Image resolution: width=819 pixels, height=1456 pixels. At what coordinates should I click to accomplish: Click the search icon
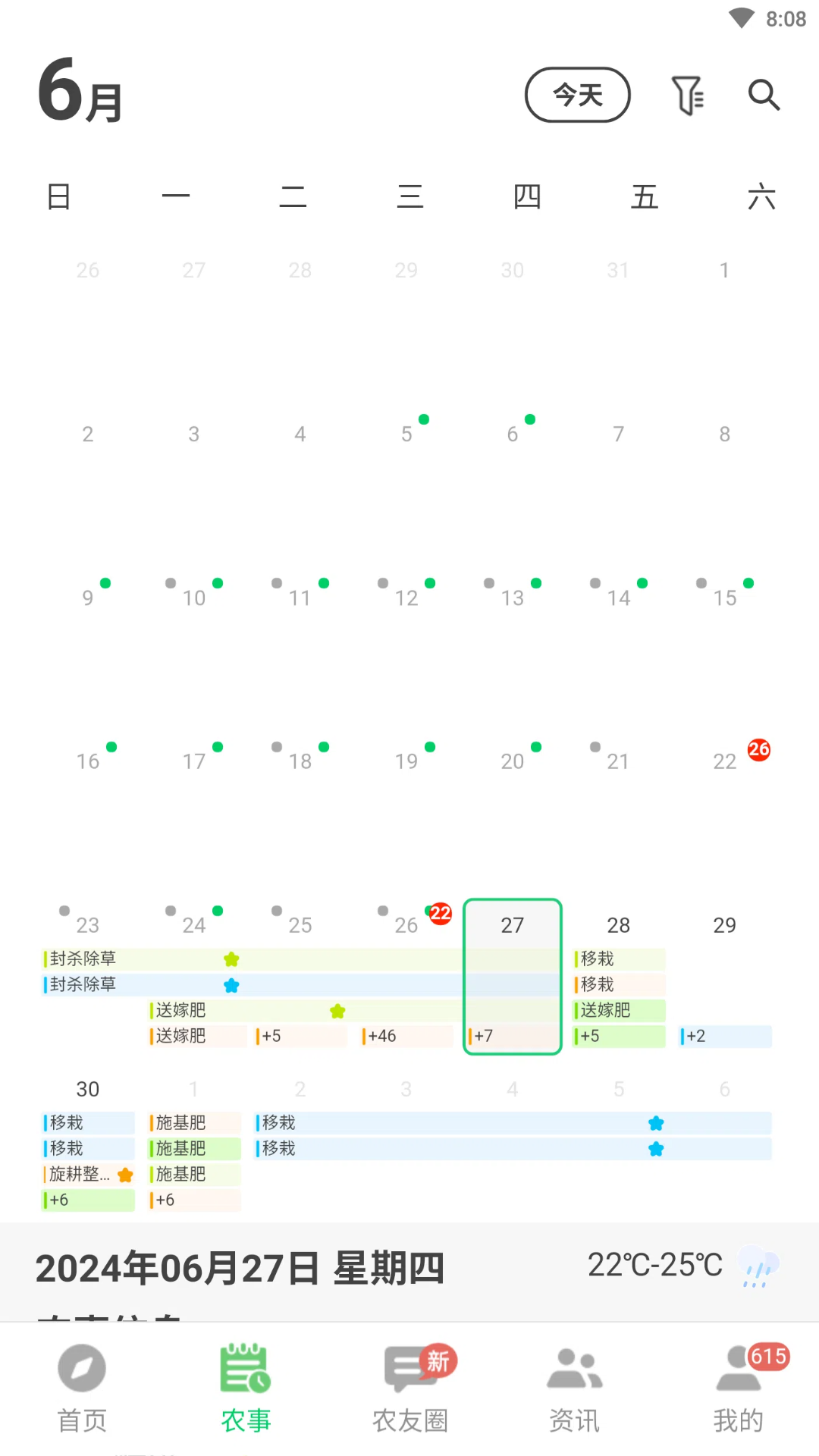click(764, 95)
